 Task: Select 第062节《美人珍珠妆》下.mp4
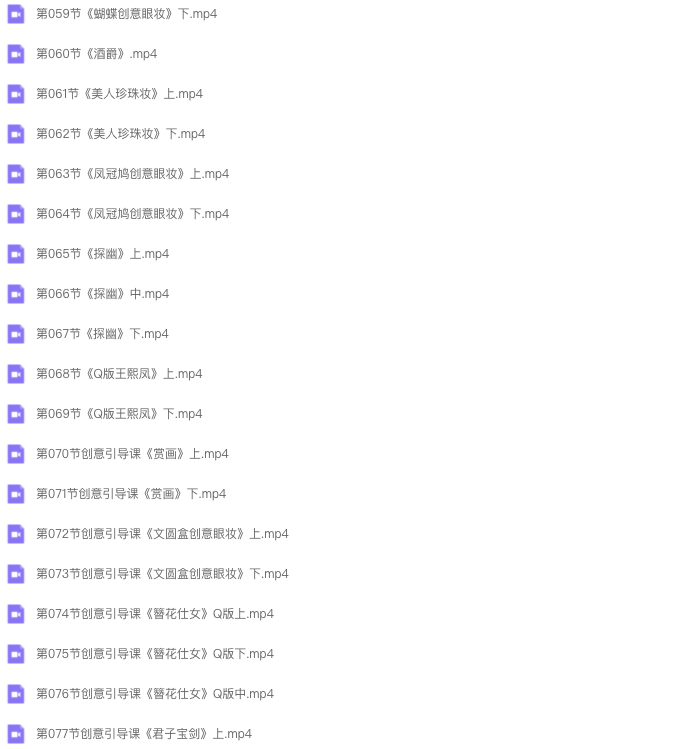[120, 134]
